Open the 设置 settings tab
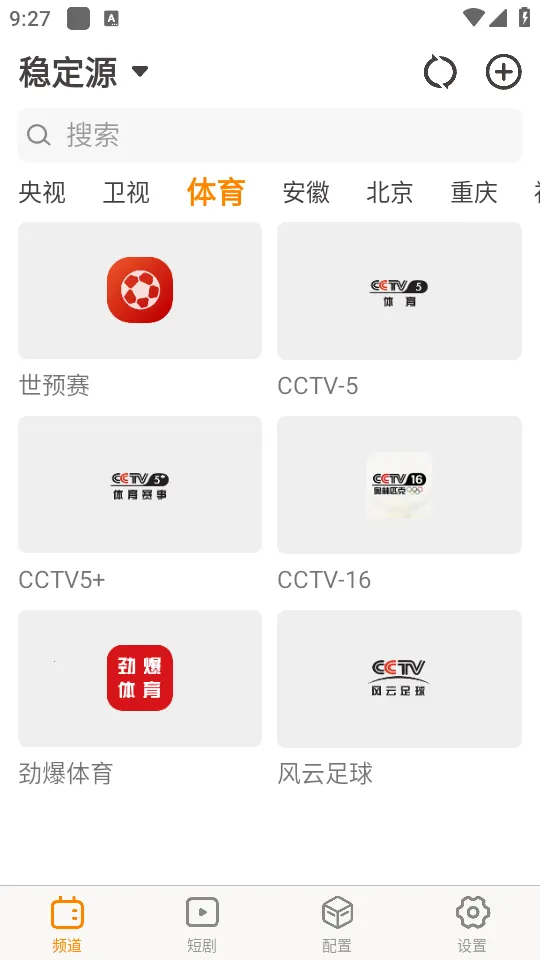This screenshot has width=540, height=960. point(473,923)
